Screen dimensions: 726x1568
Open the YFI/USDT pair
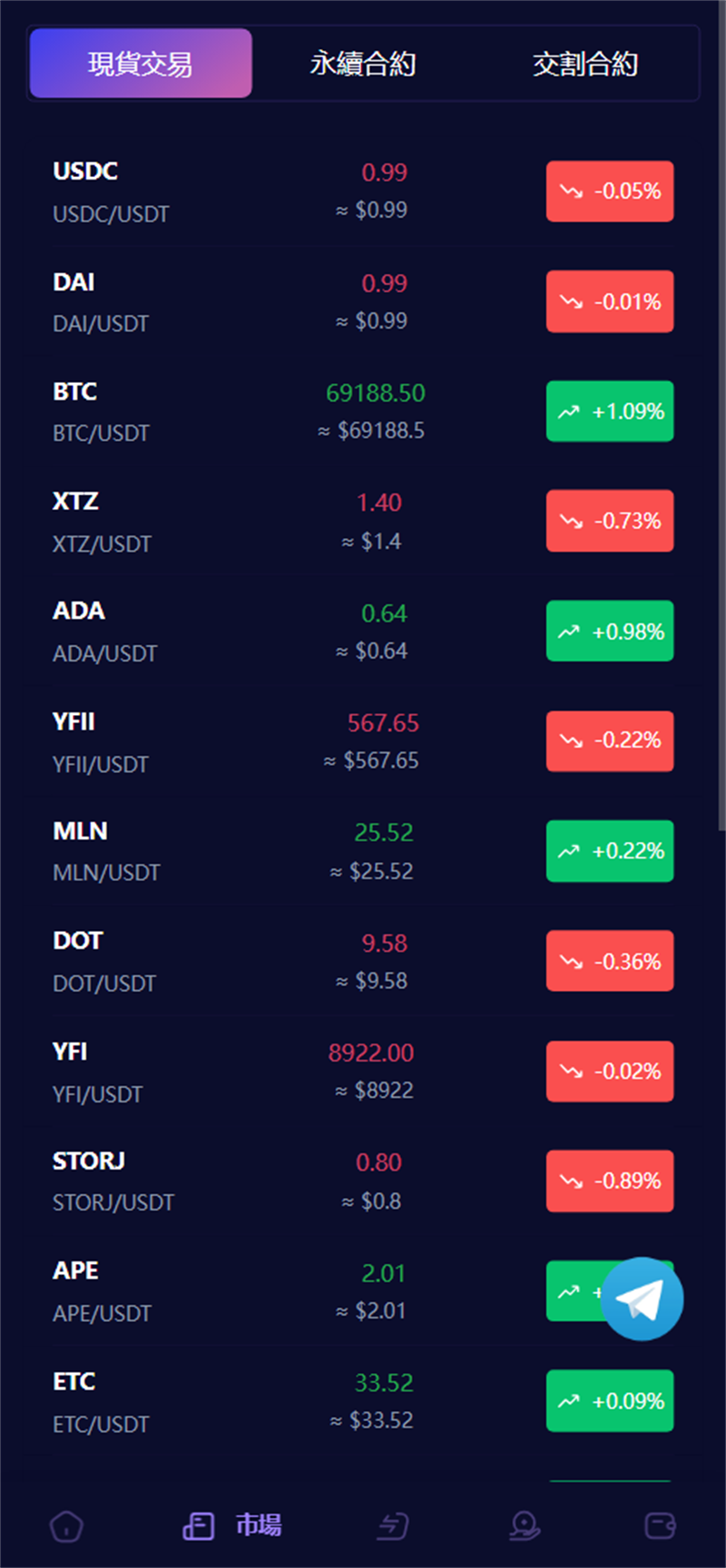tap(363, 1072)
